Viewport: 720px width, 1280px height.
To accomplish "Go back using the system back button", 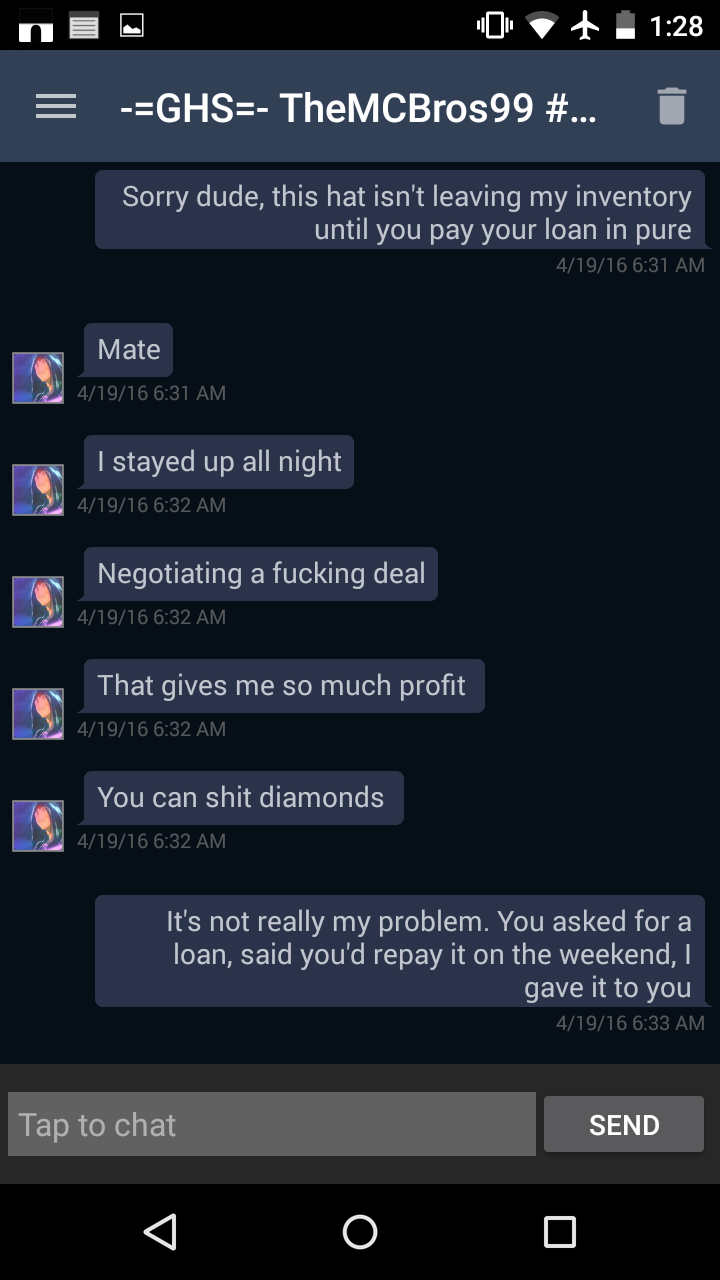I will pos(160,1232).
